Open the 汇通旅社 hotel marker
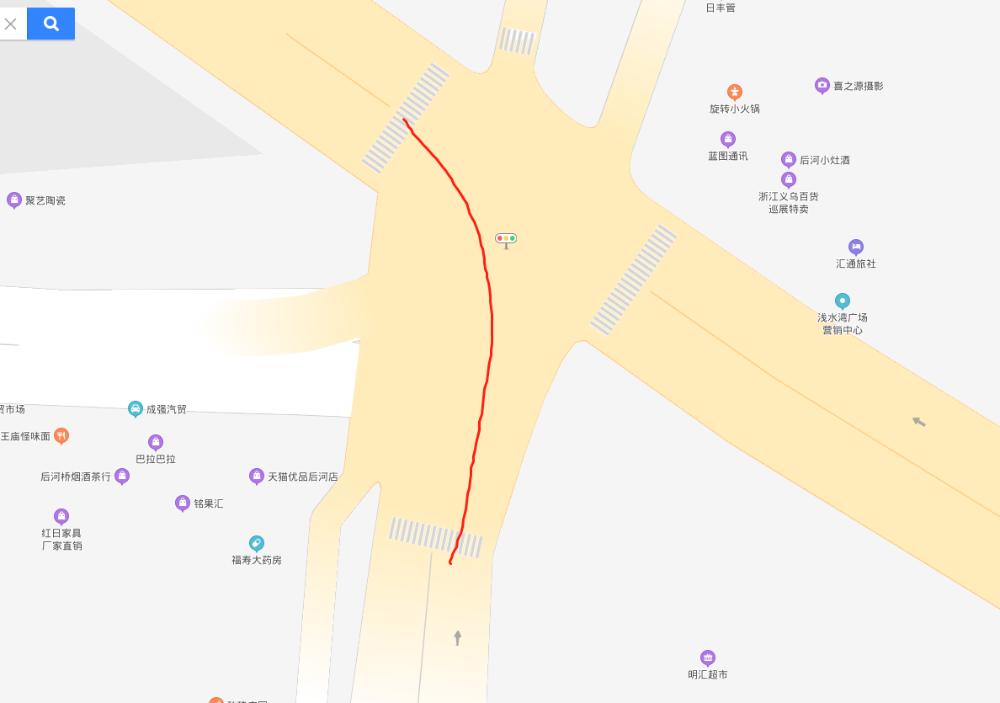The width and height of the screenshot is (1000, 703). tap(855, 247)
